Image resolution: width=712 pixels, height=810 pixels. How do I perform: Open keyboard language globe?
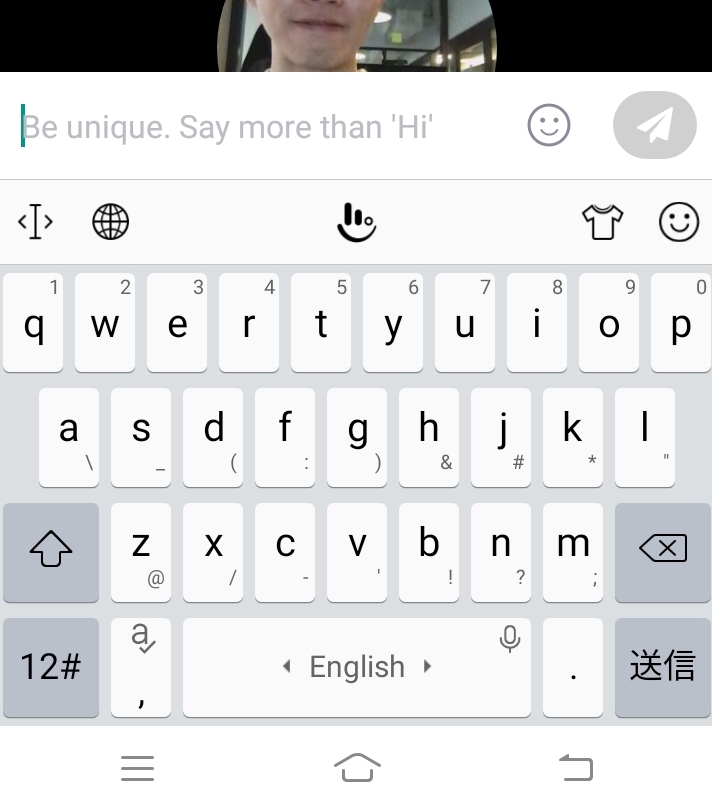[111, 221]
